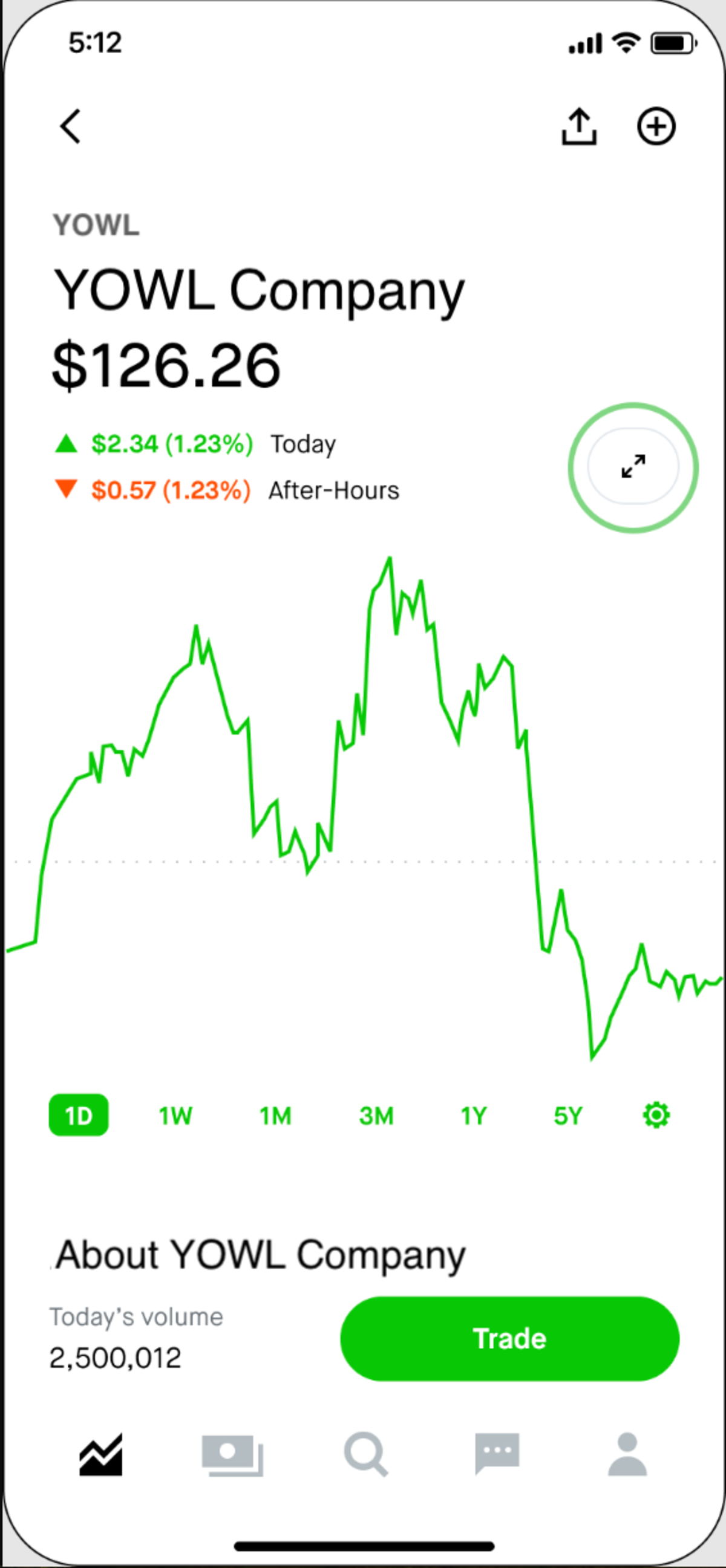Open chart display settings with the gear icon
Viewport: 726px width, 1568px height.
click(x=656, y=1115)
